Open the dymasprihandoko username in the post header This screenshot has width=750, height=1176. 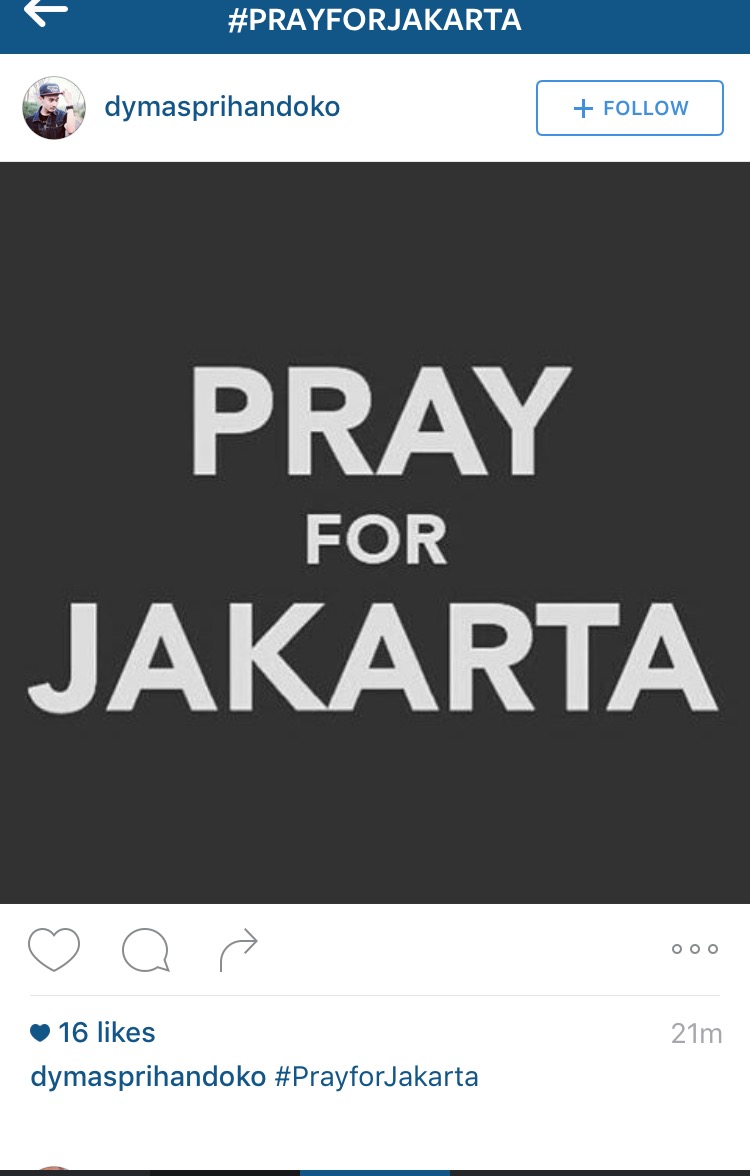222,107
